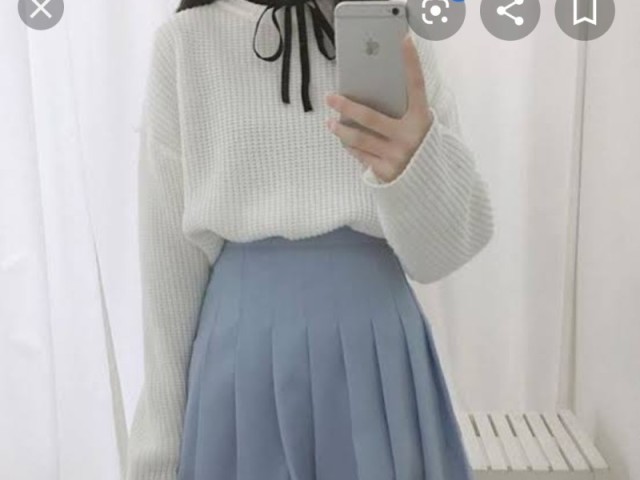Search this image with Lens
Viewport: 640px width, 480px height.
pyautogui.click(x=436, y=11)
